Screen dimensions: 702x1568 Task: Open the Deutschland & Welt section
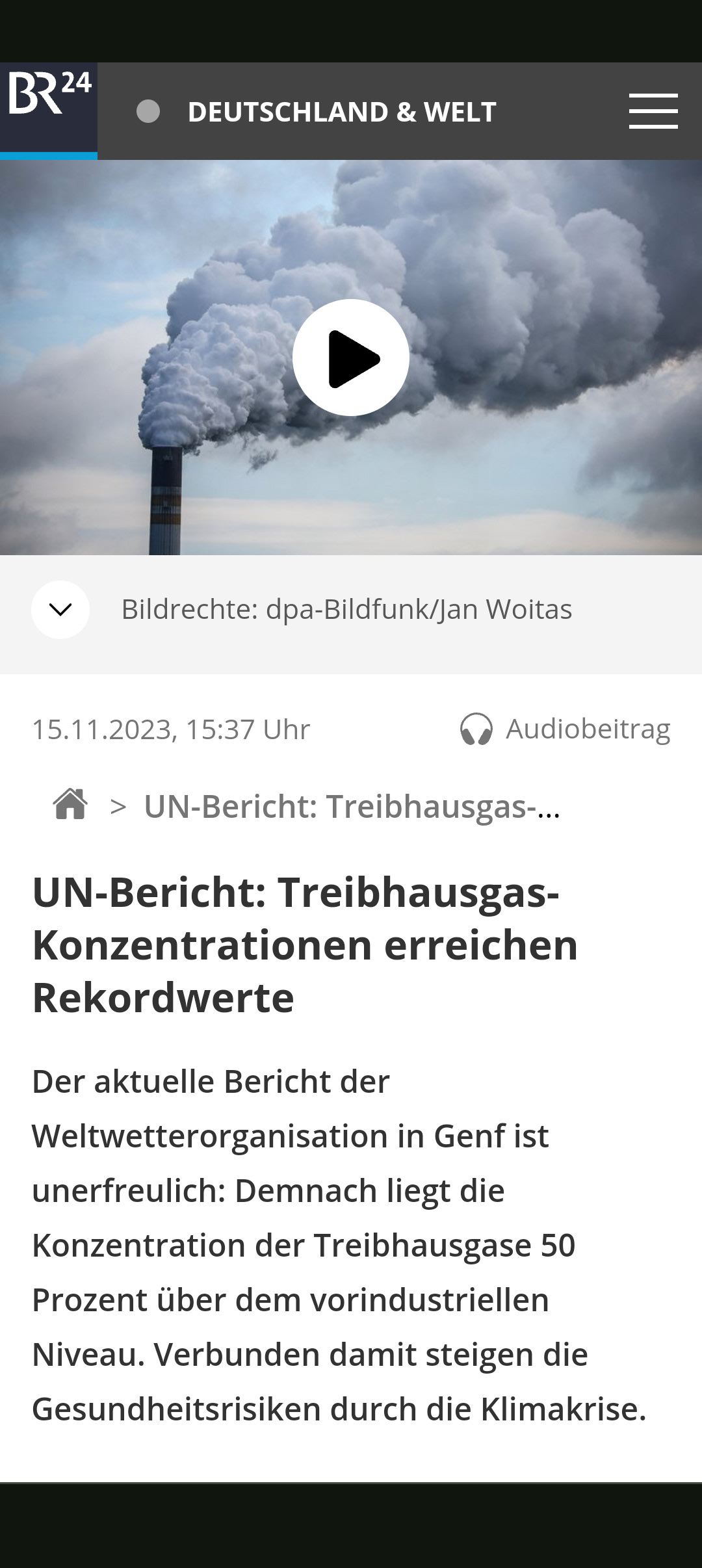point(341,112)
